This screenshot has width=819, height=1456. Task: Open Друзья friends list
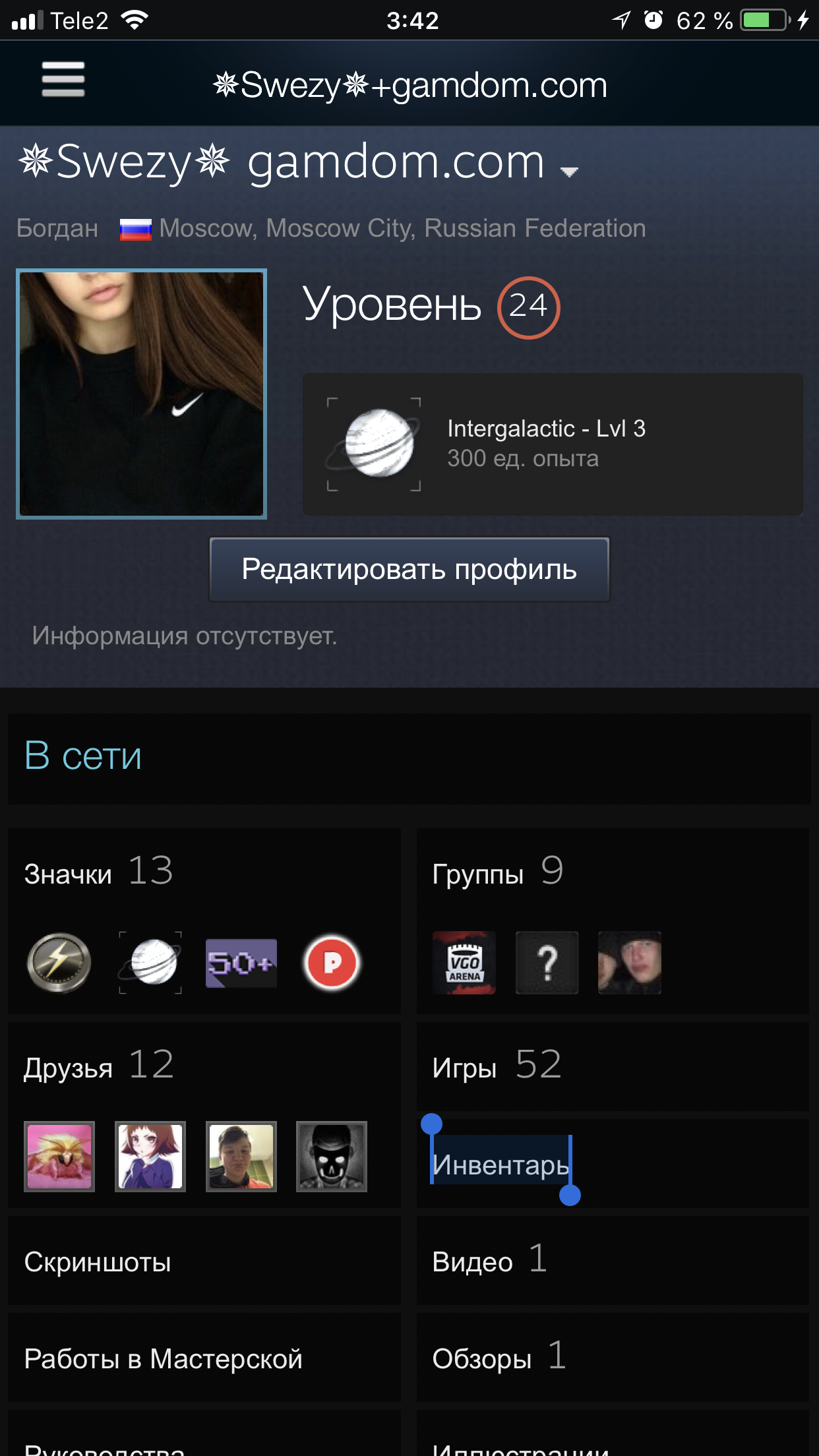pyautogui.click(x=99, y=1065)
